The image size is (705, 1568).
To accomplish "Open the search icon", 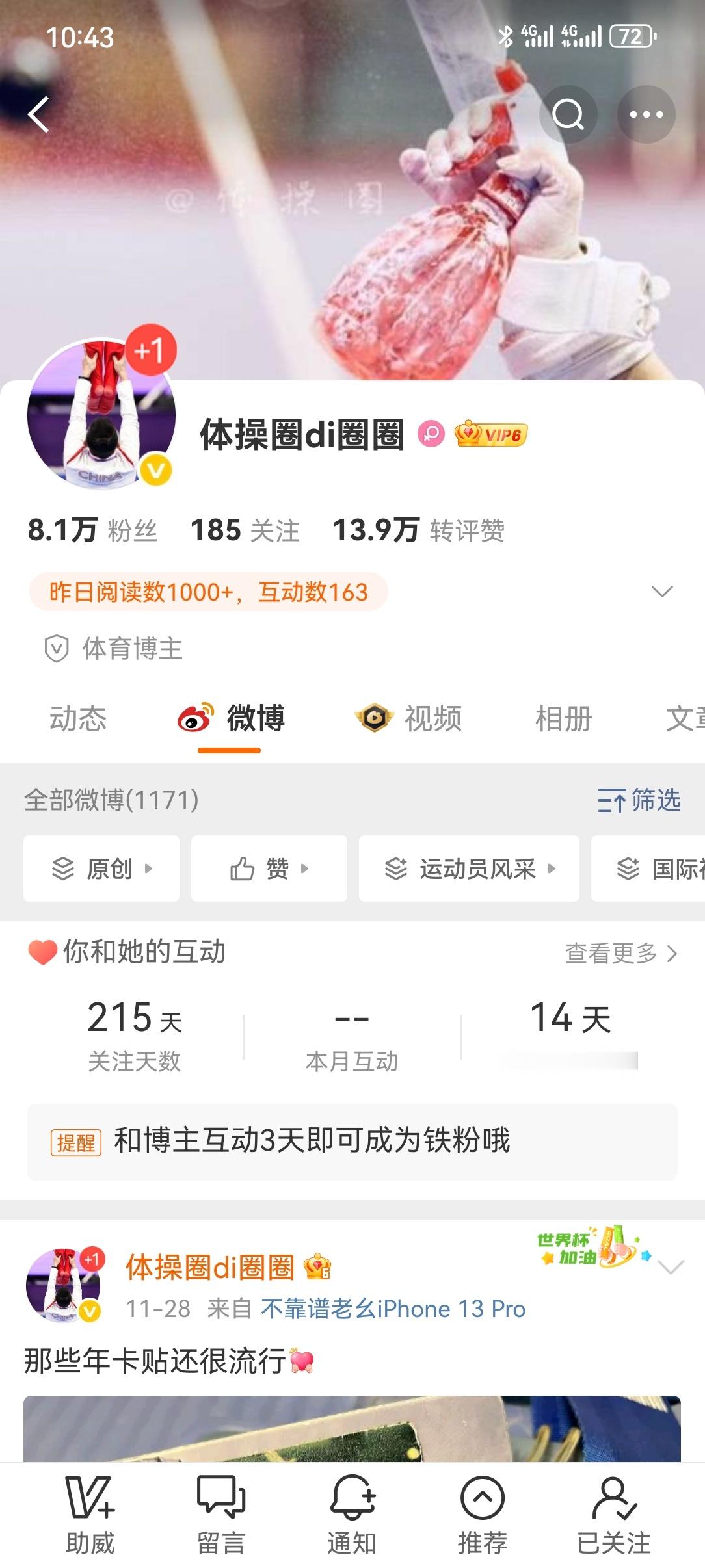I will [x=568, y=114].
